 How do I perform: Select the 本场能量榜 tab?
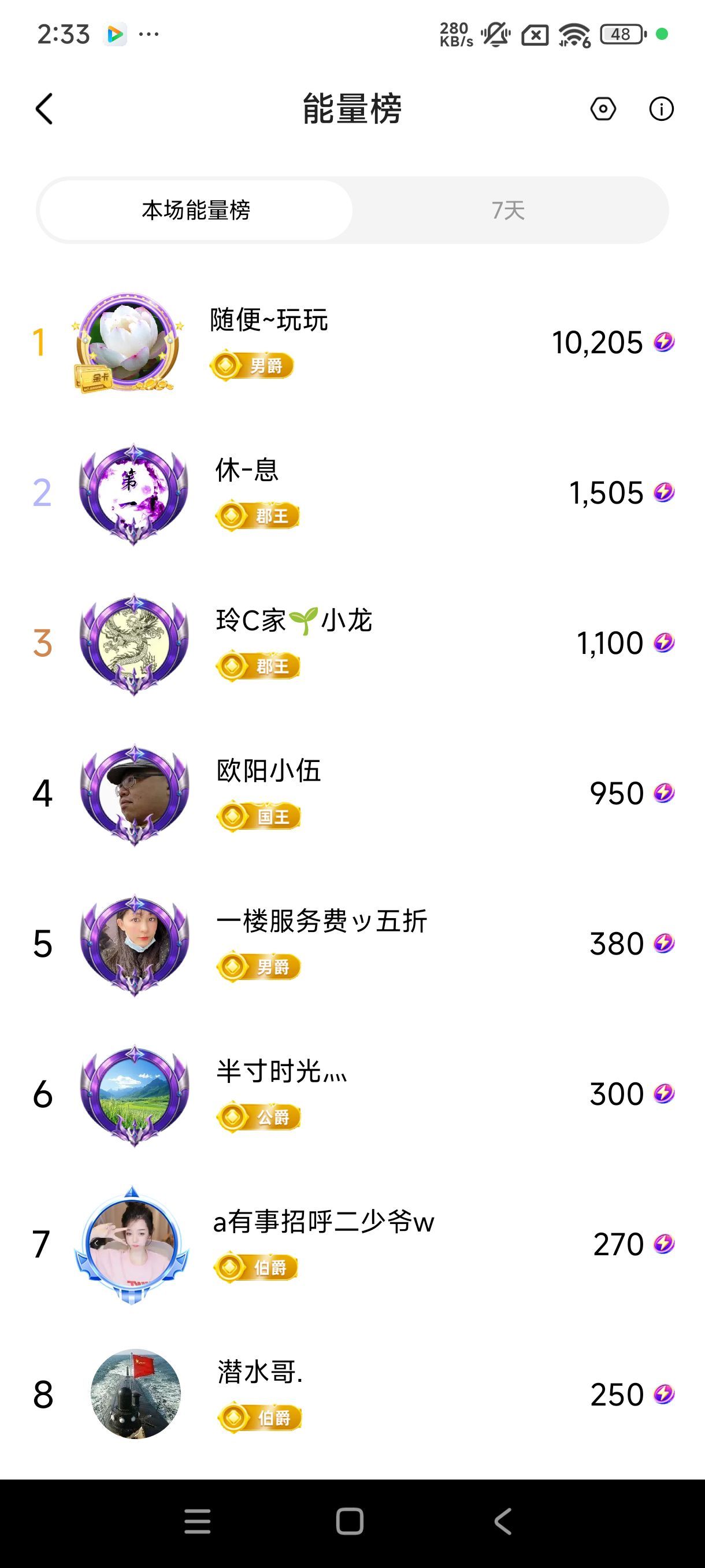click(196, 209)
